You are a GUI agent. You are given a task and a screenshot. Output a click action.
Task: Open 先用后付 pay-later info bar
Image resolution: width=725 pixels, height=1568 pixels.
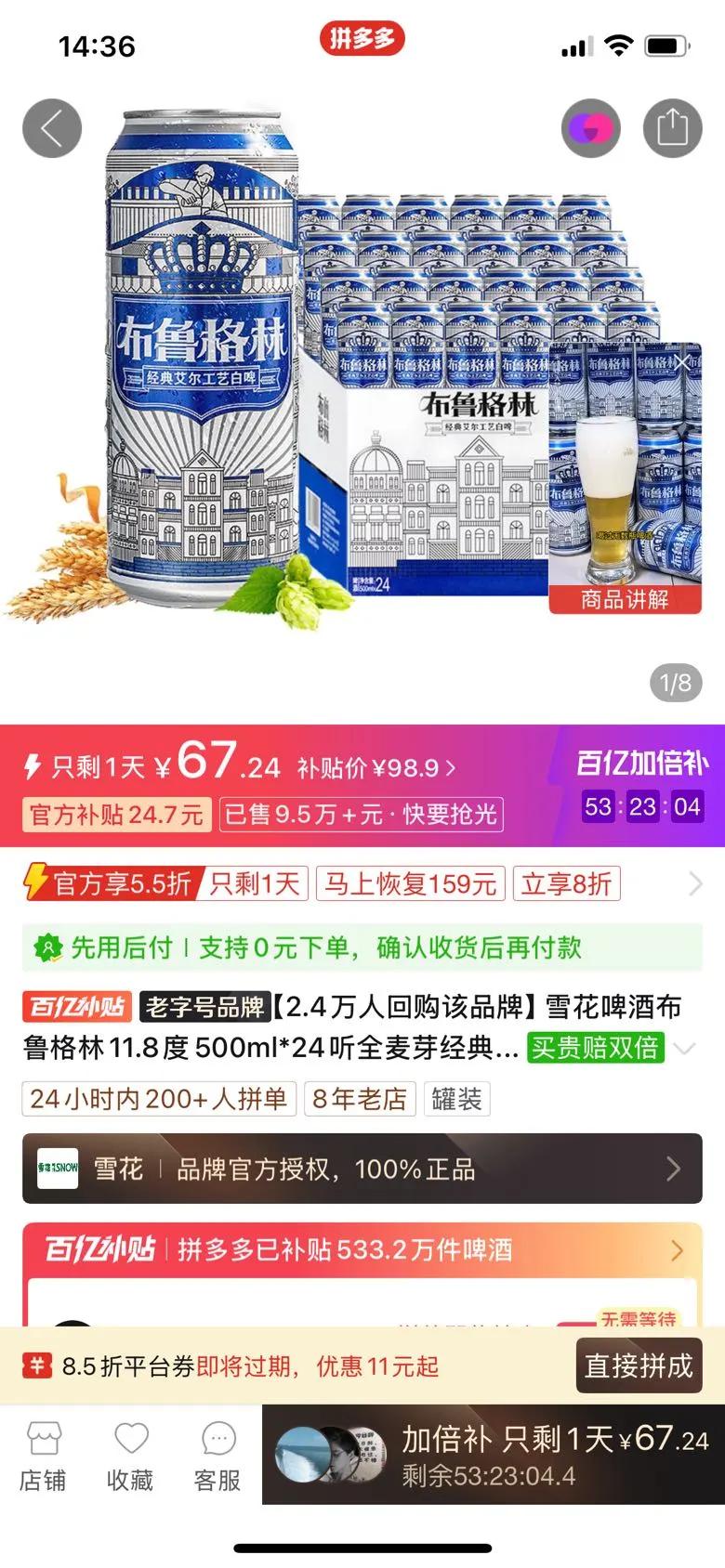coord(362,947)
